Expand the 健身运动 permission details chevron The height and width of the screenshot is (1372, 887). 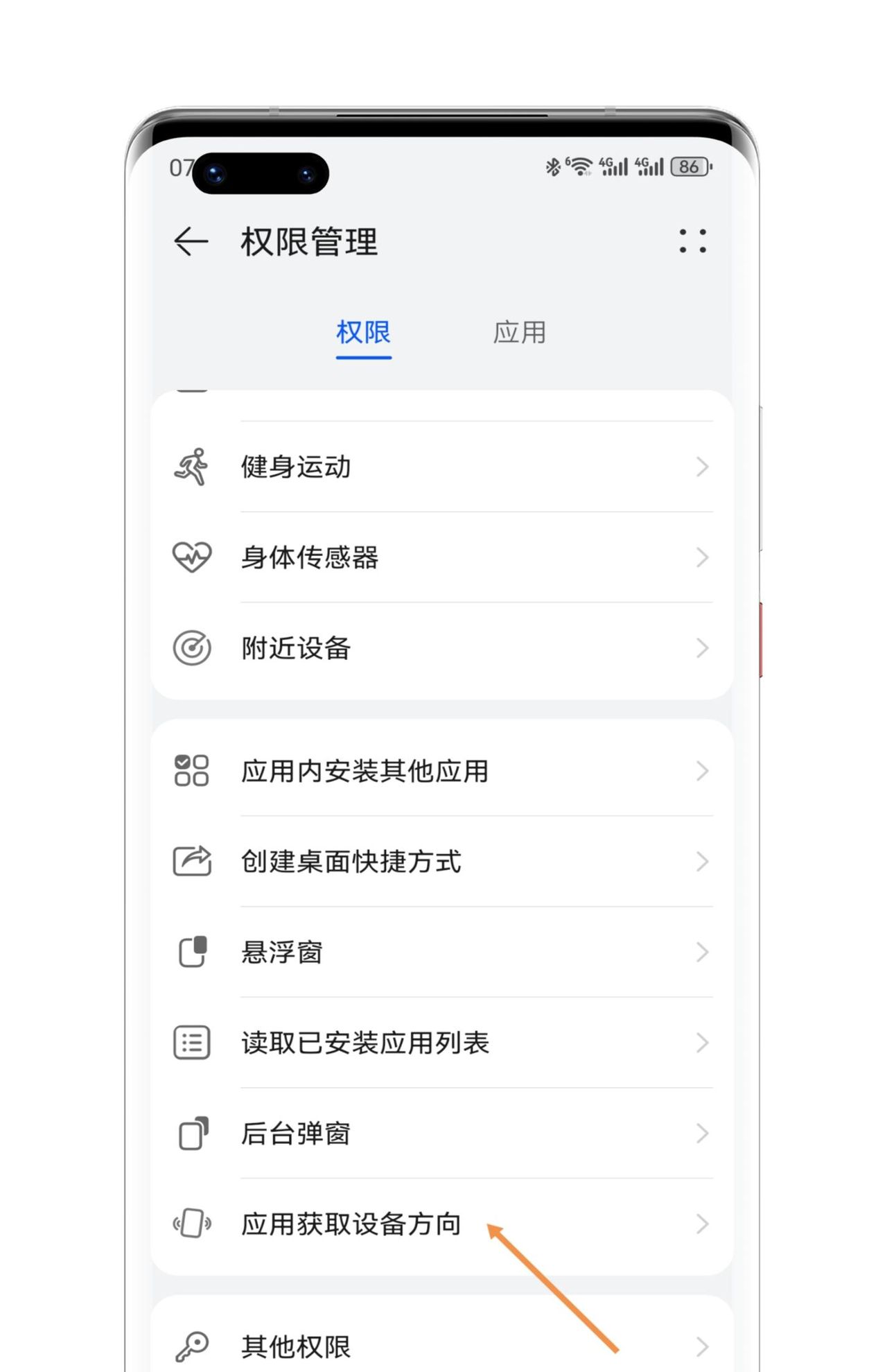(x=702, y=466)
